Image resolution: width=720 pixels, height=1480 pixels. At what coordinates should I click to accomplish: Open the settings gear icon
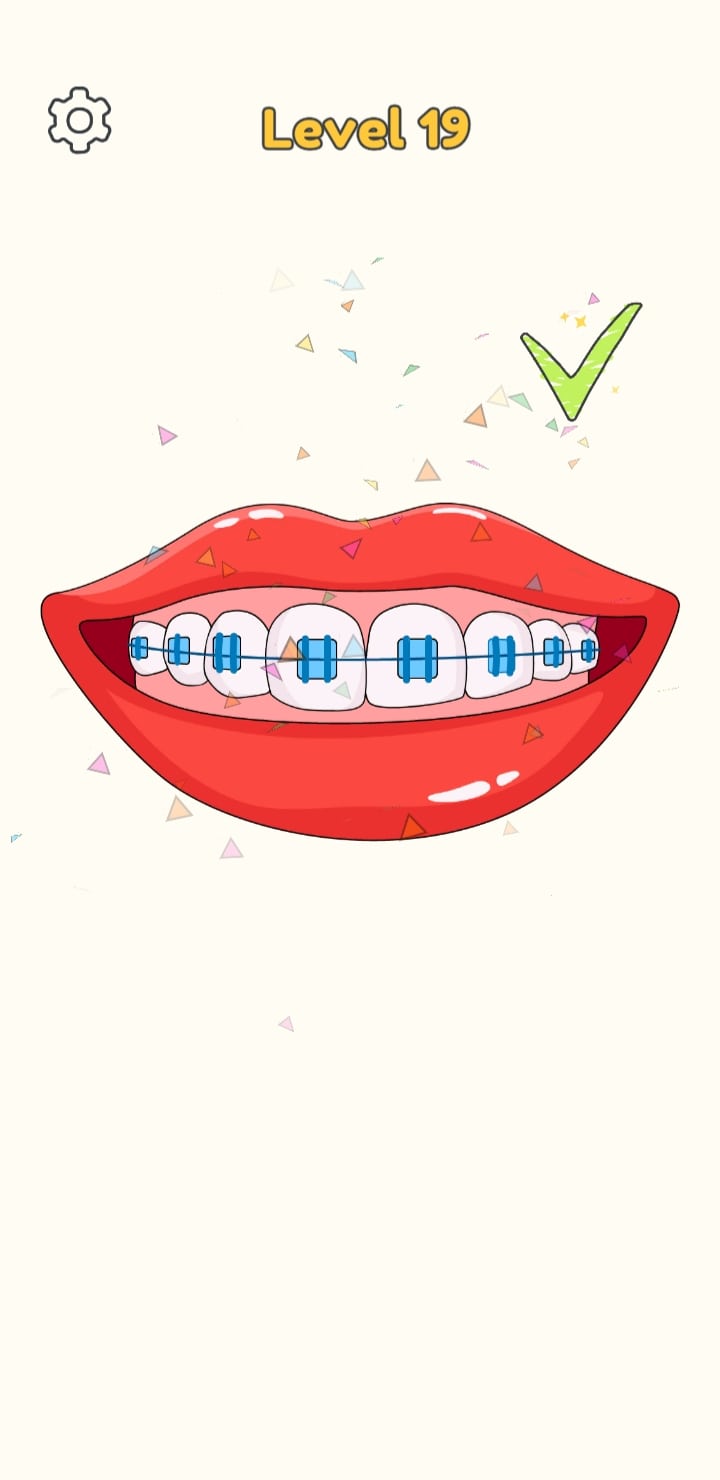79,120
